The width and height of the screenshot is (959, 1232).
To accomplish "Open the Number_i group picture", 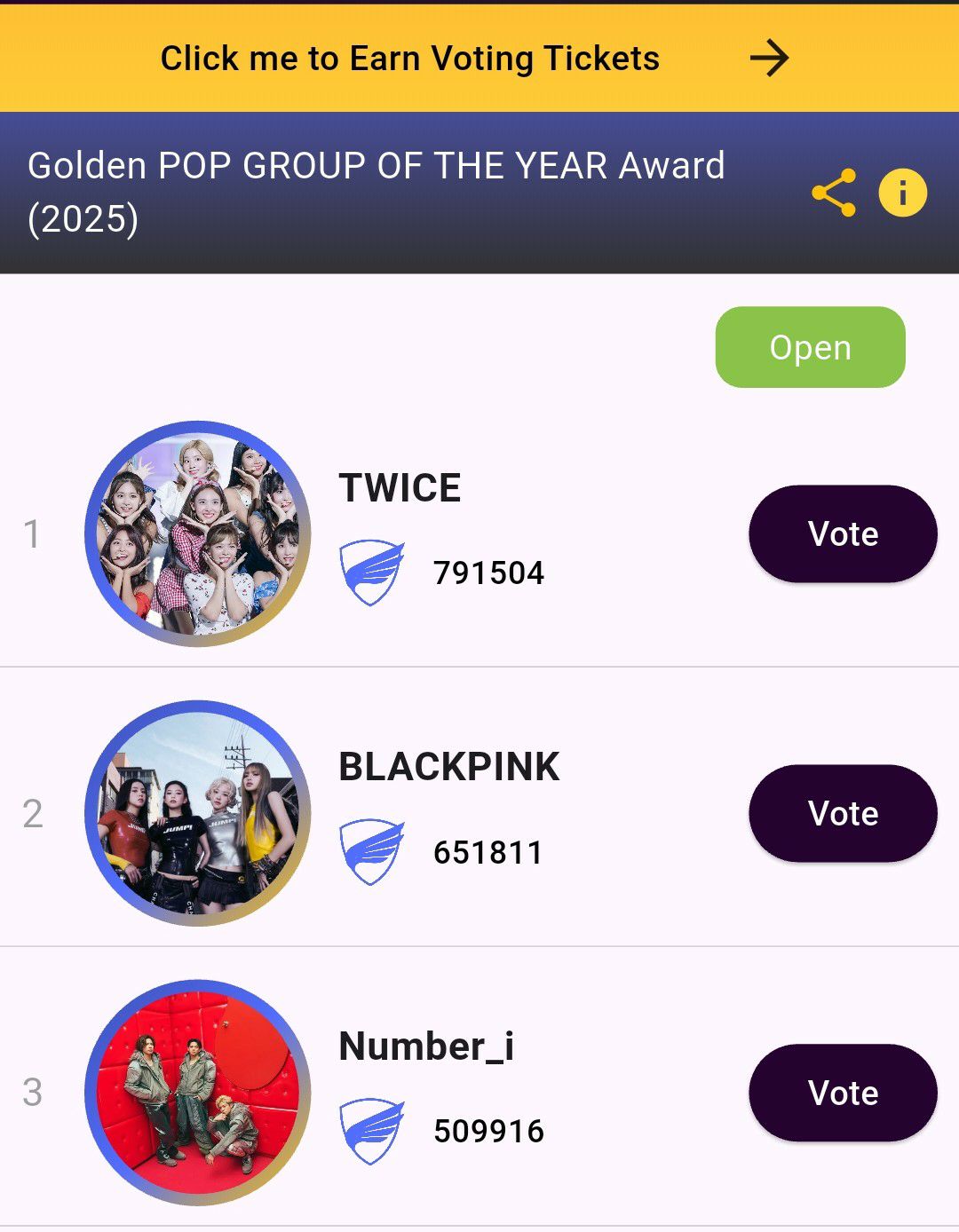I will [x=198, y=1093].
